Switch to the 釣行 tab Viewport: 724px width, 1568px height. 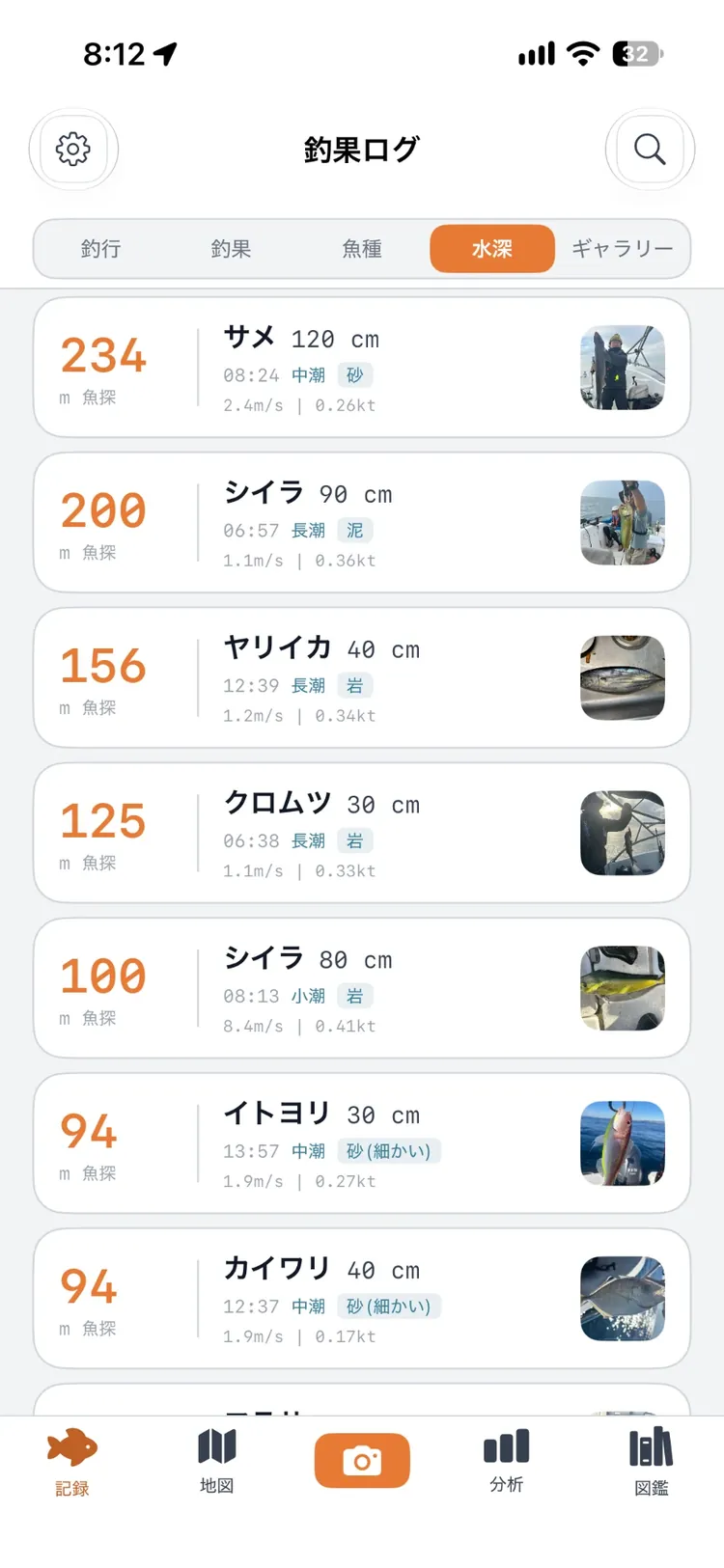pos(100,249)
